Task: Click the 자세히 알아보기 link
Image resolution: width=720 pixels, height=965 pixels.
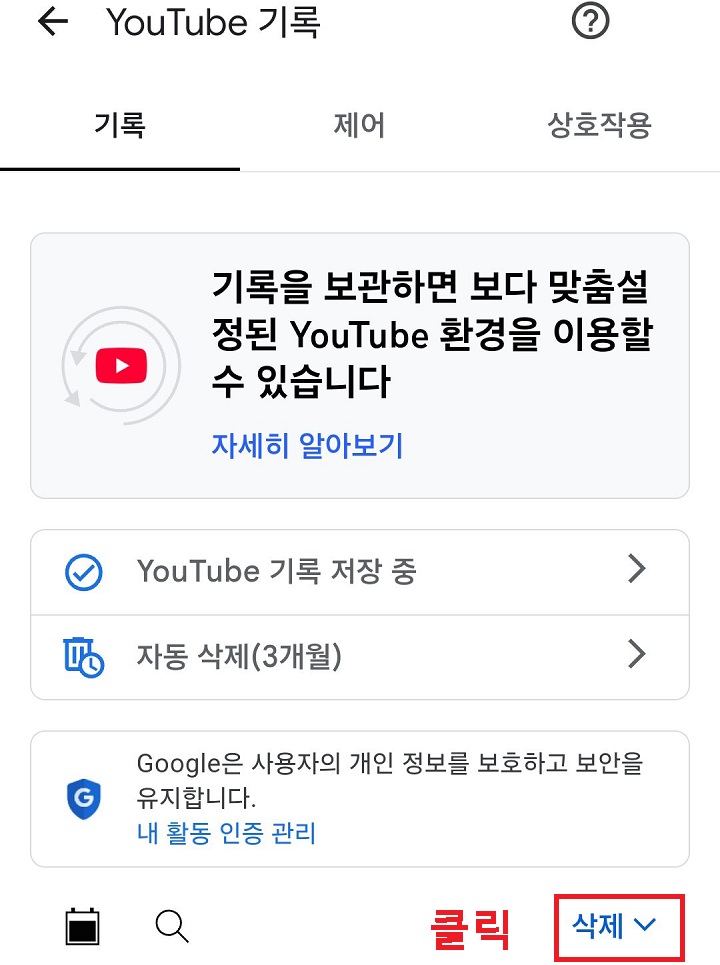Action: point(305,446)
